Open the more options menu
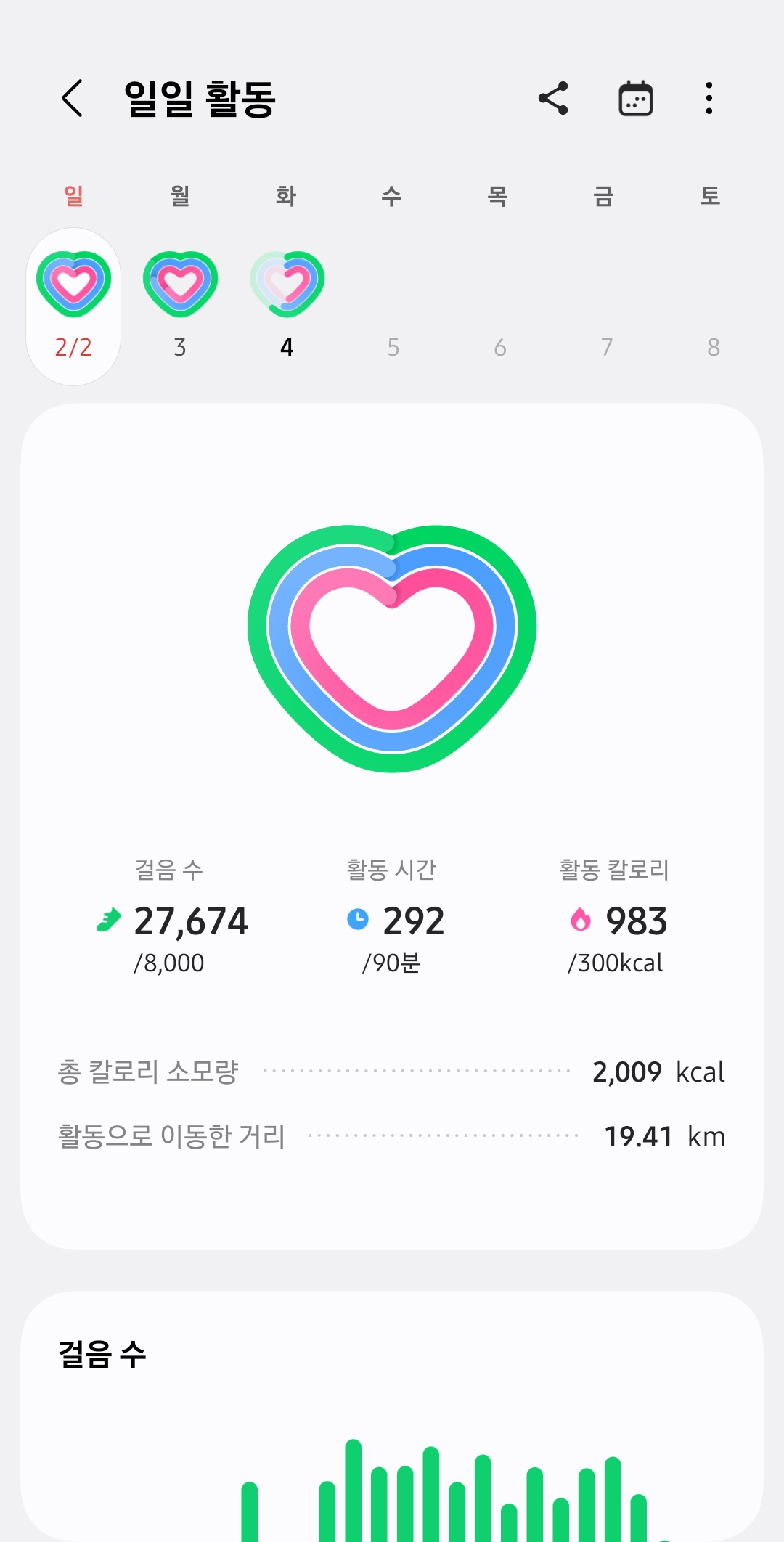 709,98
